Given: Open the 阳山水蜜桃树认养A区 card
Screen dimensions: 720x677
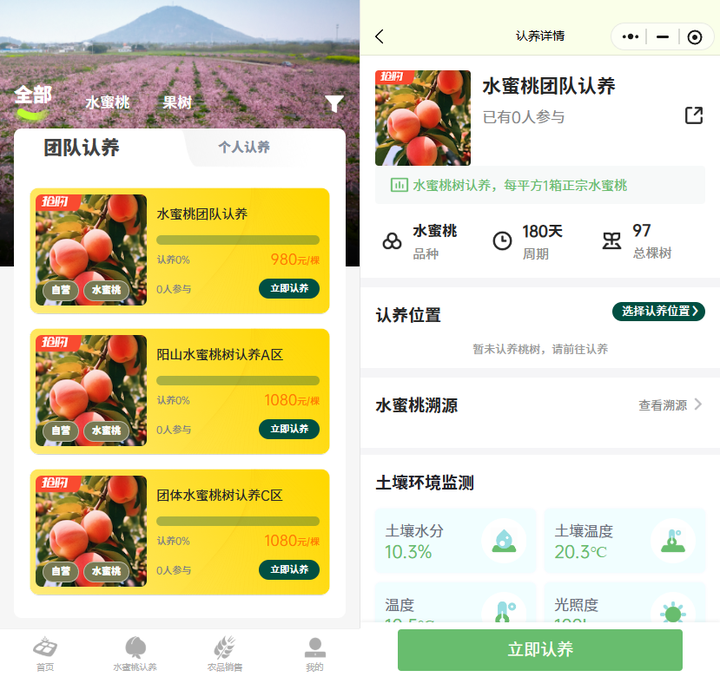Looking at the screenshot, I should point(219,354).
